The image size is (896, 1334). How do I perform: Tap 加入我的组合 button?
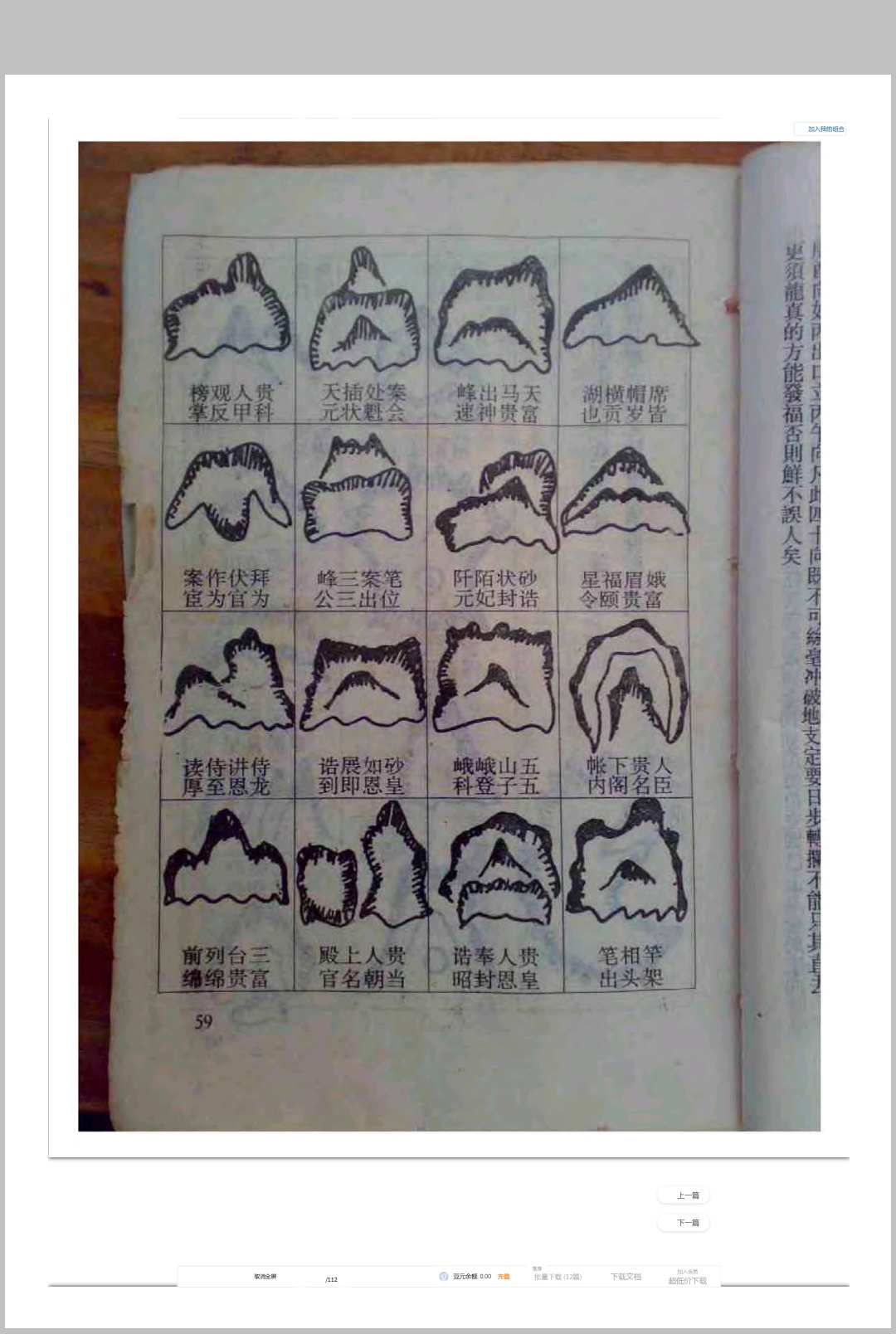(825, 129)
